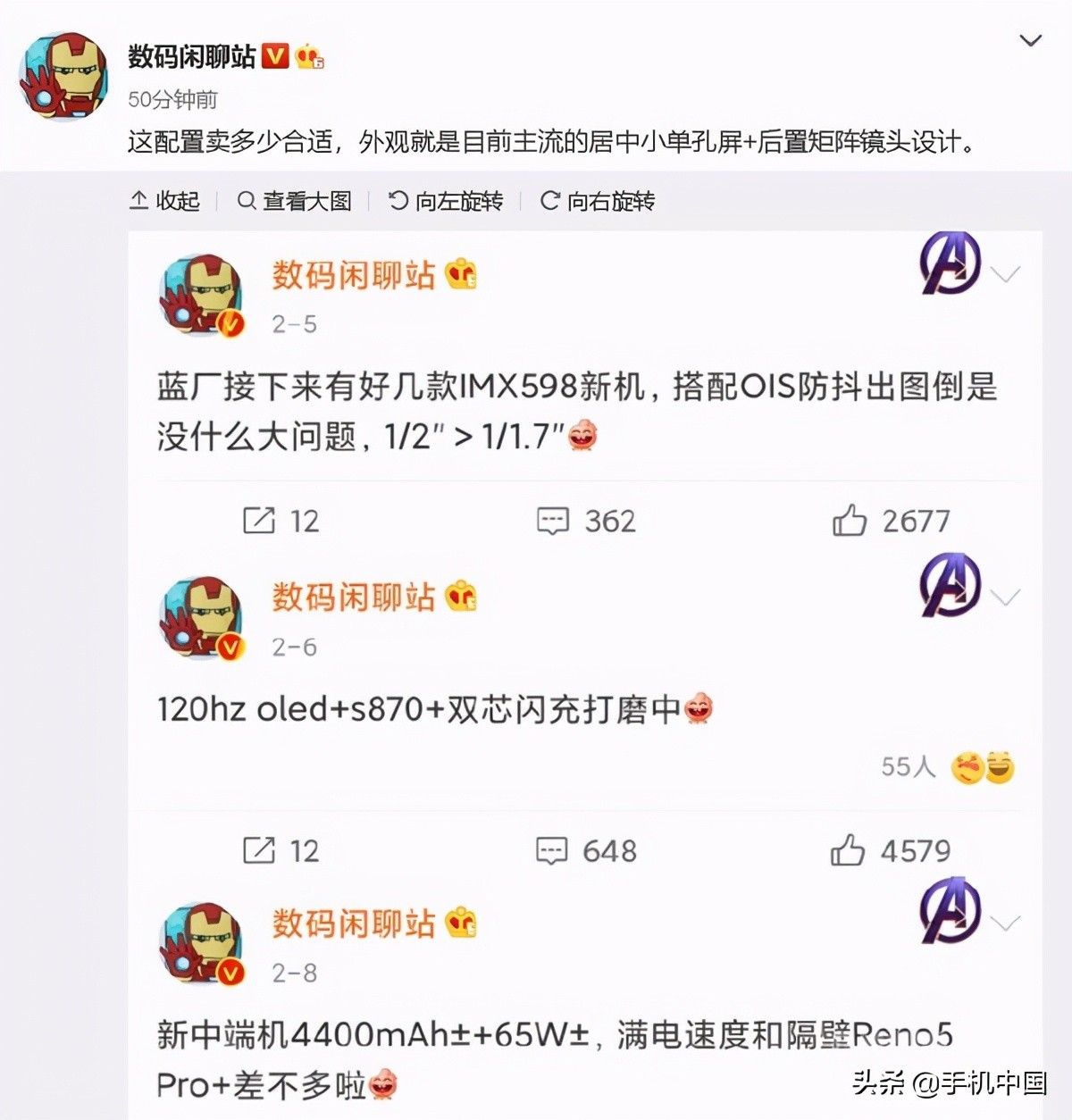The width and height of the screenshot is (1072, 1120).
Task: Open the 数码闲聊站 username link
Action: point(192,56)
